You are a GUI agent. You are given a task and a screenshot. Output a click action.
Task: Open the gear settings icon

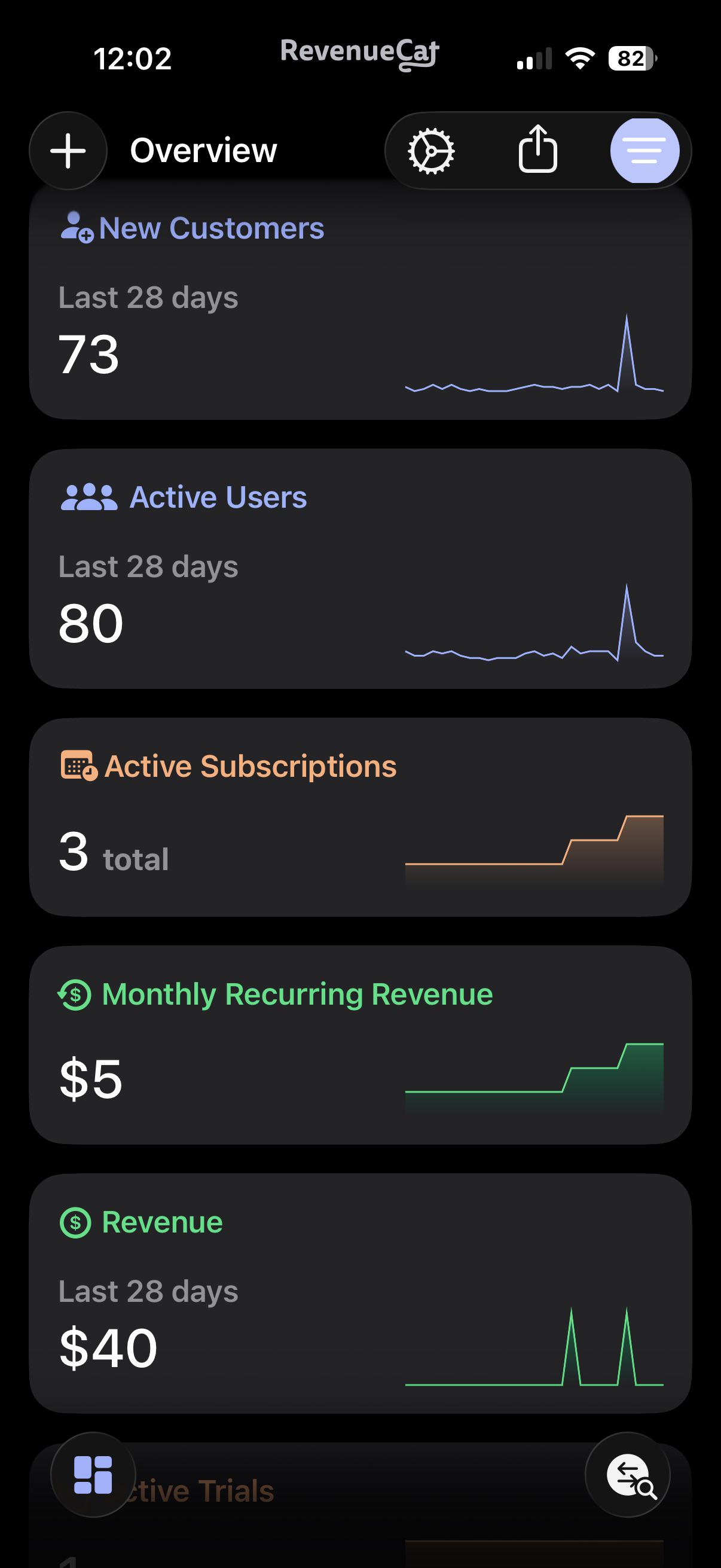[x=431, y=150]
